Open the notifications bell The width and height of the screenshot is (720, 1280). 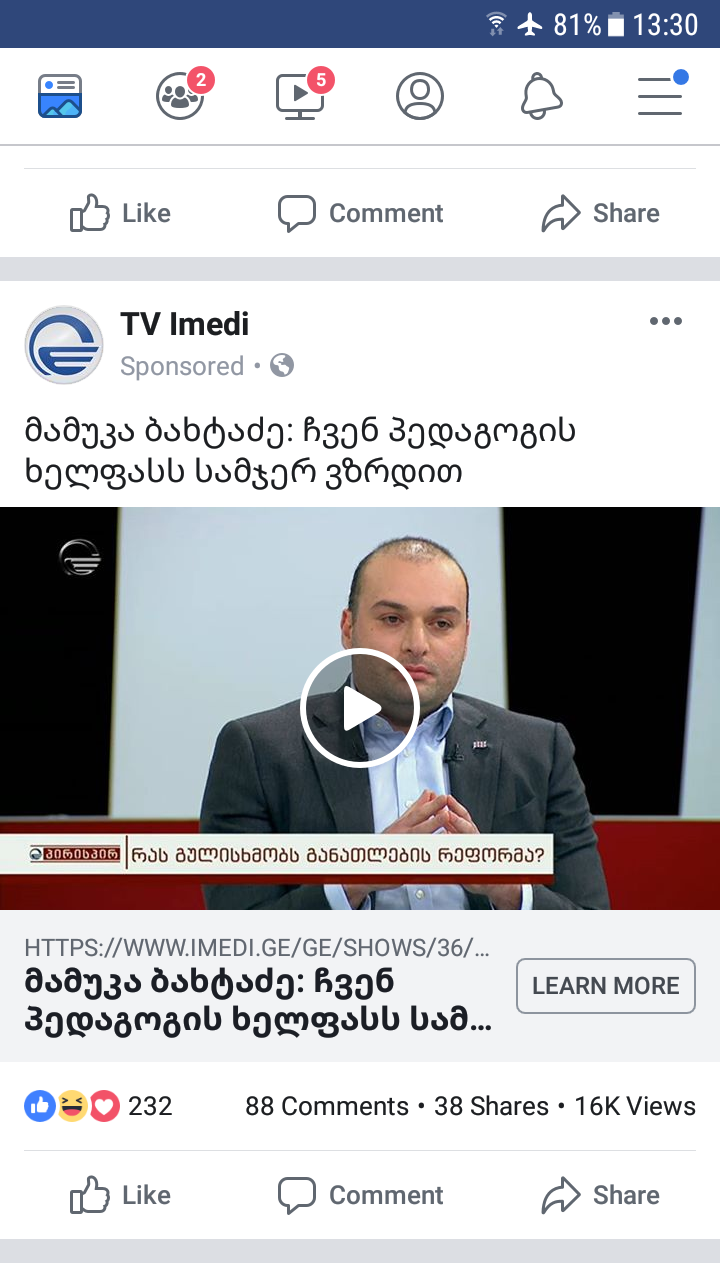pyautogui.click(x=540, y=95)
